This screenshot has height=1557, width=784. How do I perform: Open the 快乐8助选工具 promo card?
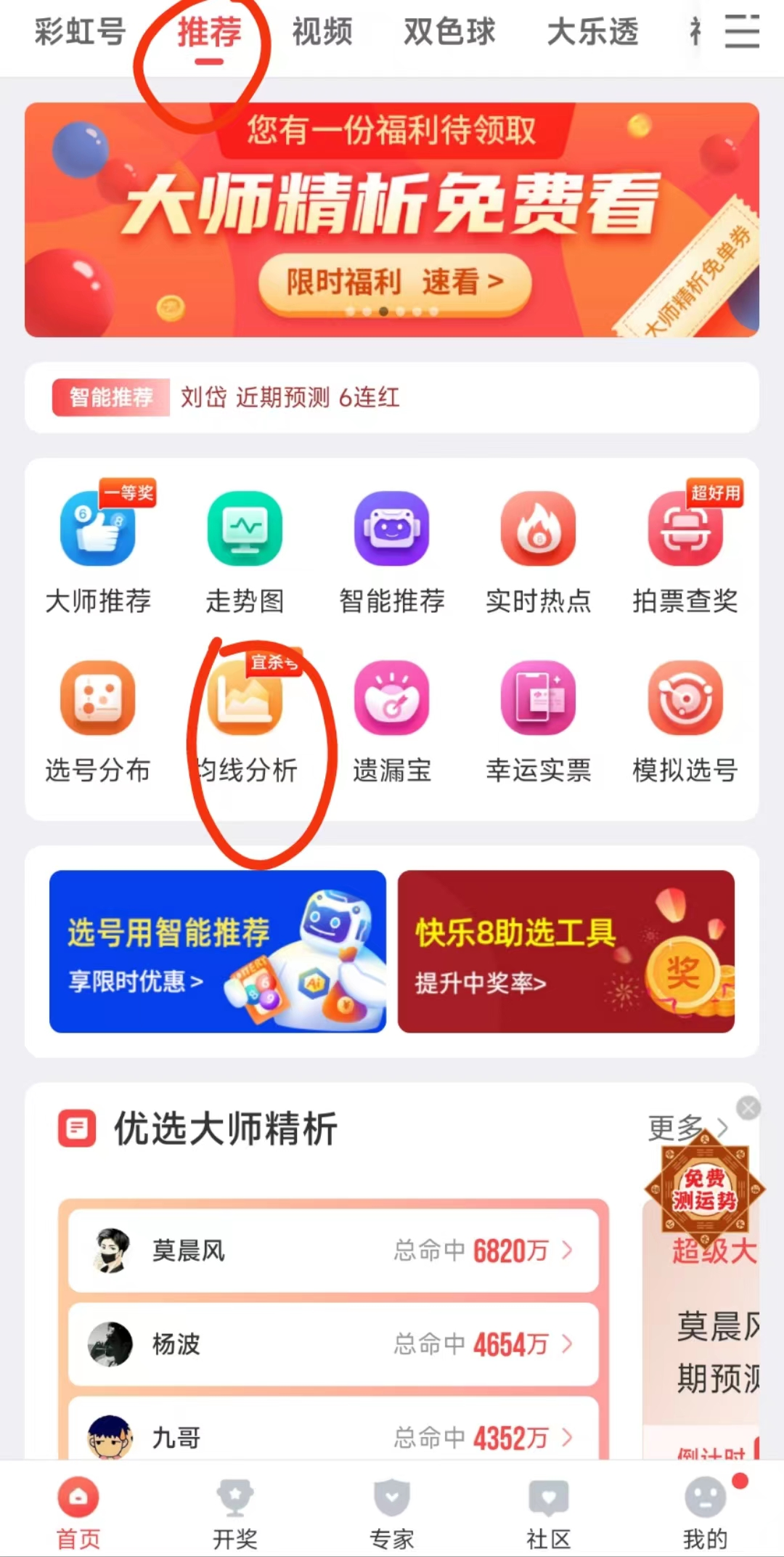pyautogui.click(x=566, y=951)
